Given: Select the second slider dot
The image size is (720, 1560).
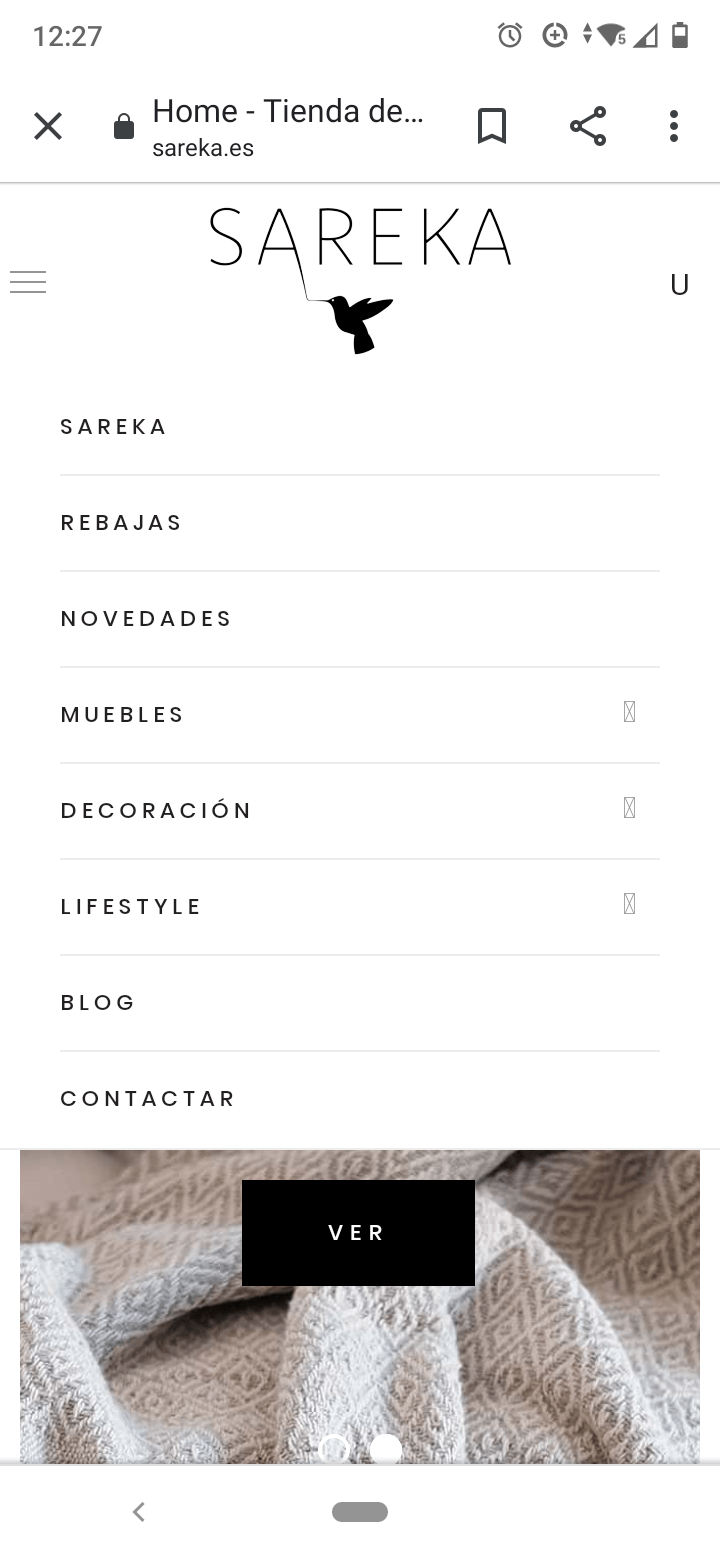Looking at the screenshot, I should (386, 1449).
